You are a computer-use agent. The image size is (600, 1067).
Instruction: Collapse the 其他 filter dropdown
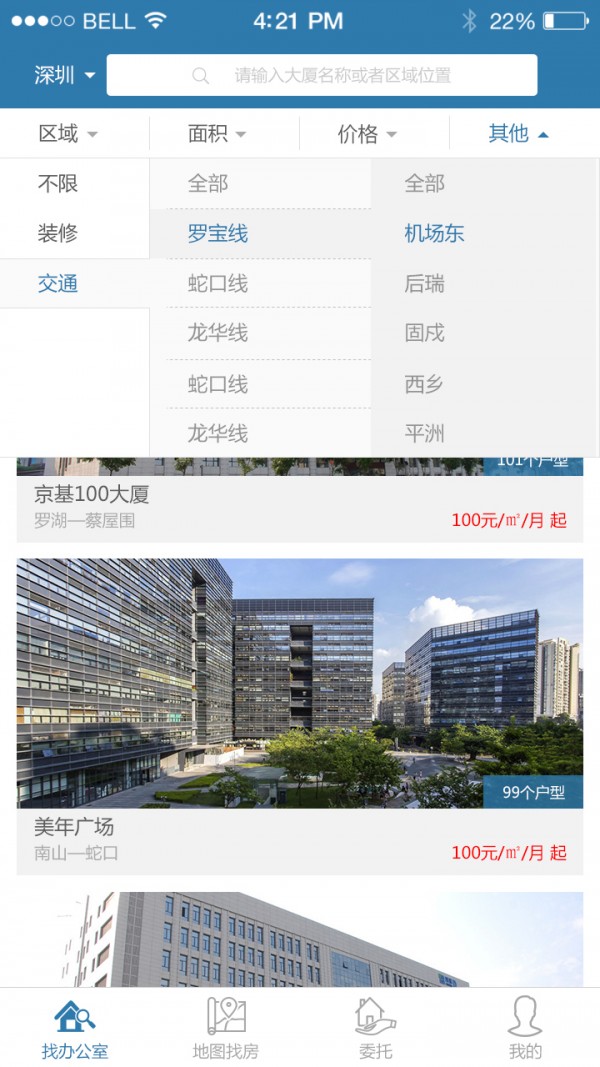518,134
